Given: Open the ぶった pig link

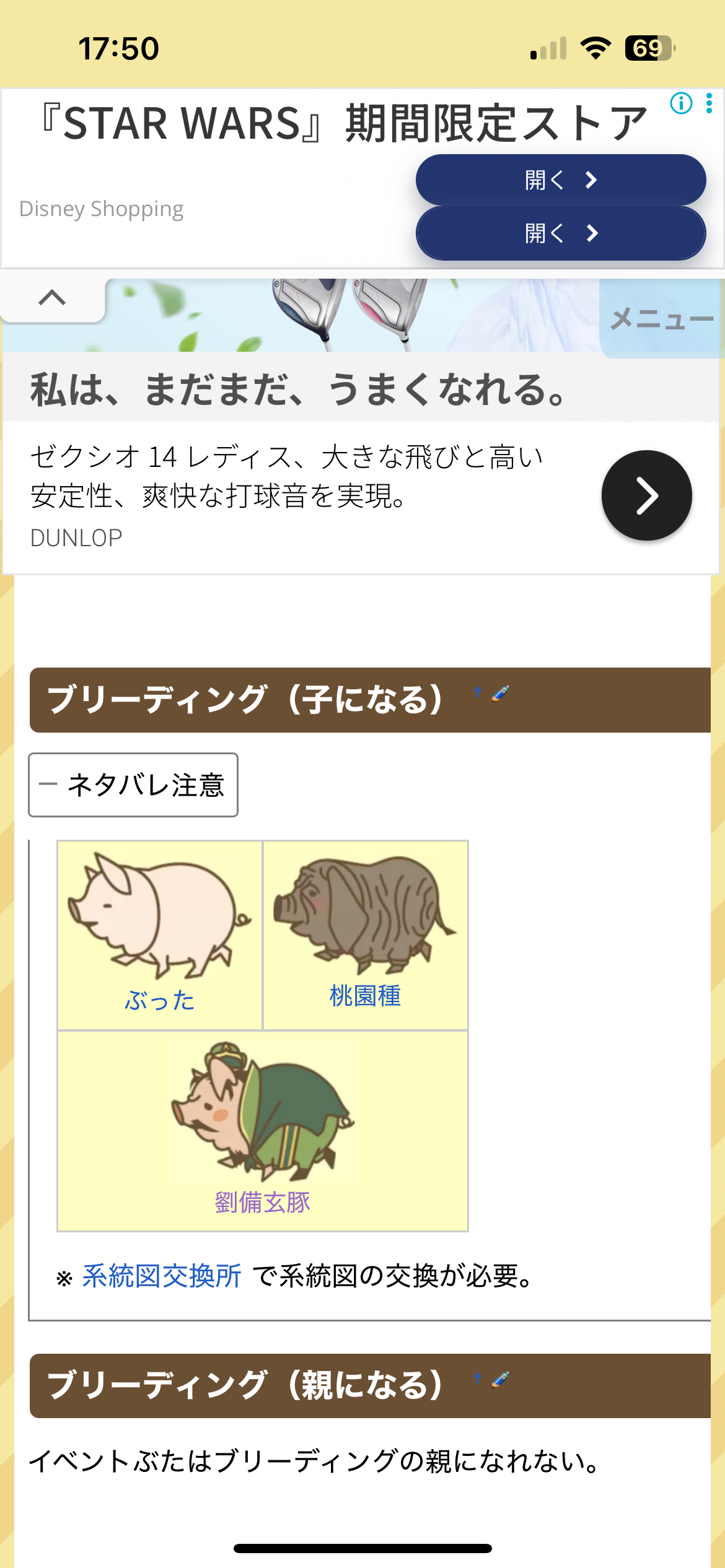Looking at the screenshot, I should pos(160,1000).
